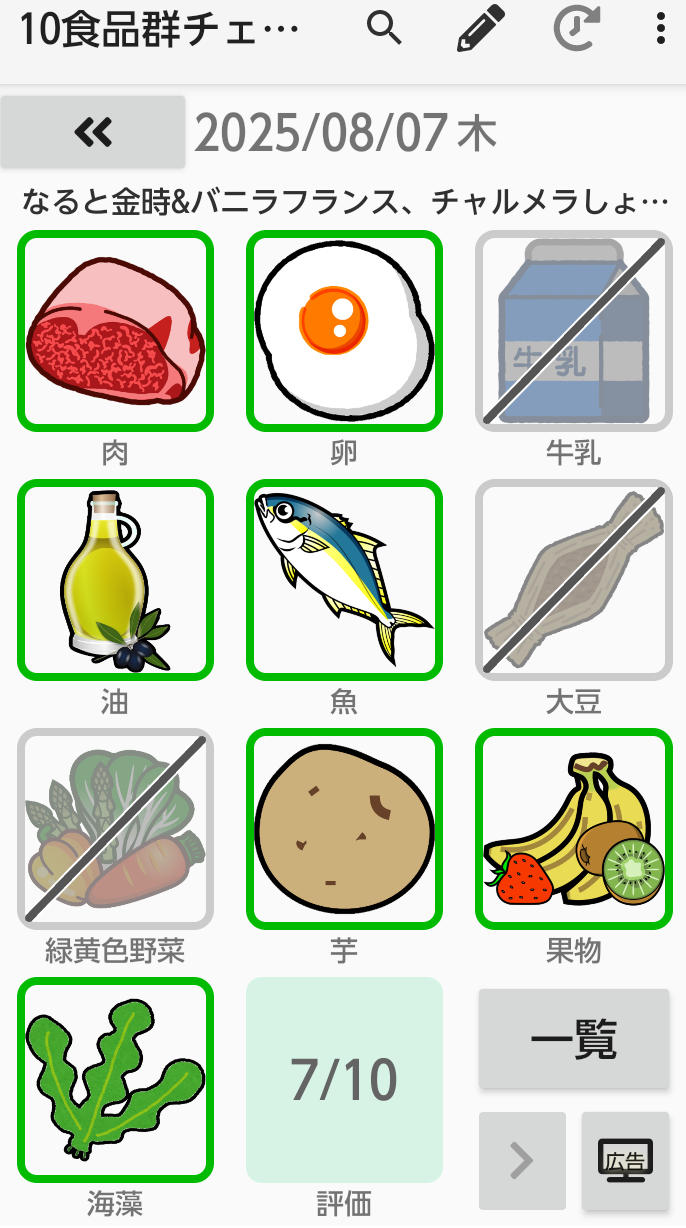
Task: Open the 一覧 list view
Action: point(573,1039)
